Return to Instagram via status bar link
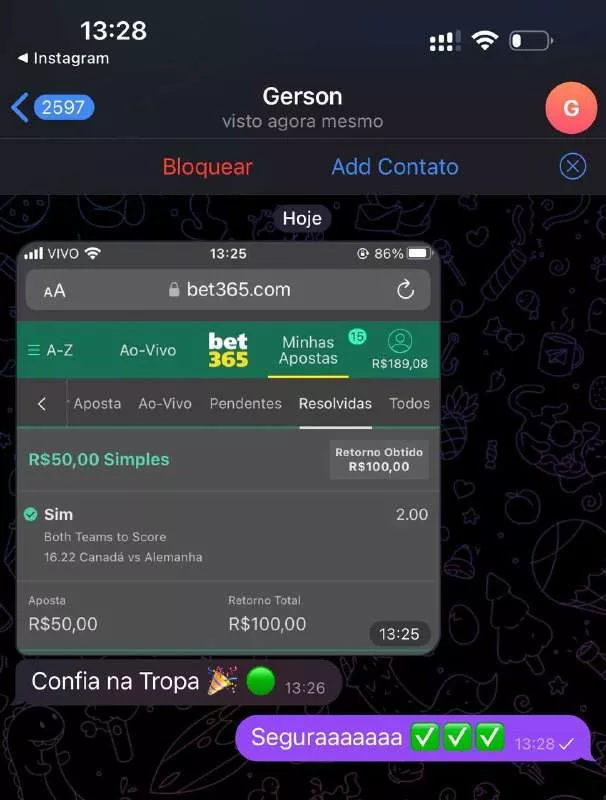 pyautogui.click(x=63, y=58)
